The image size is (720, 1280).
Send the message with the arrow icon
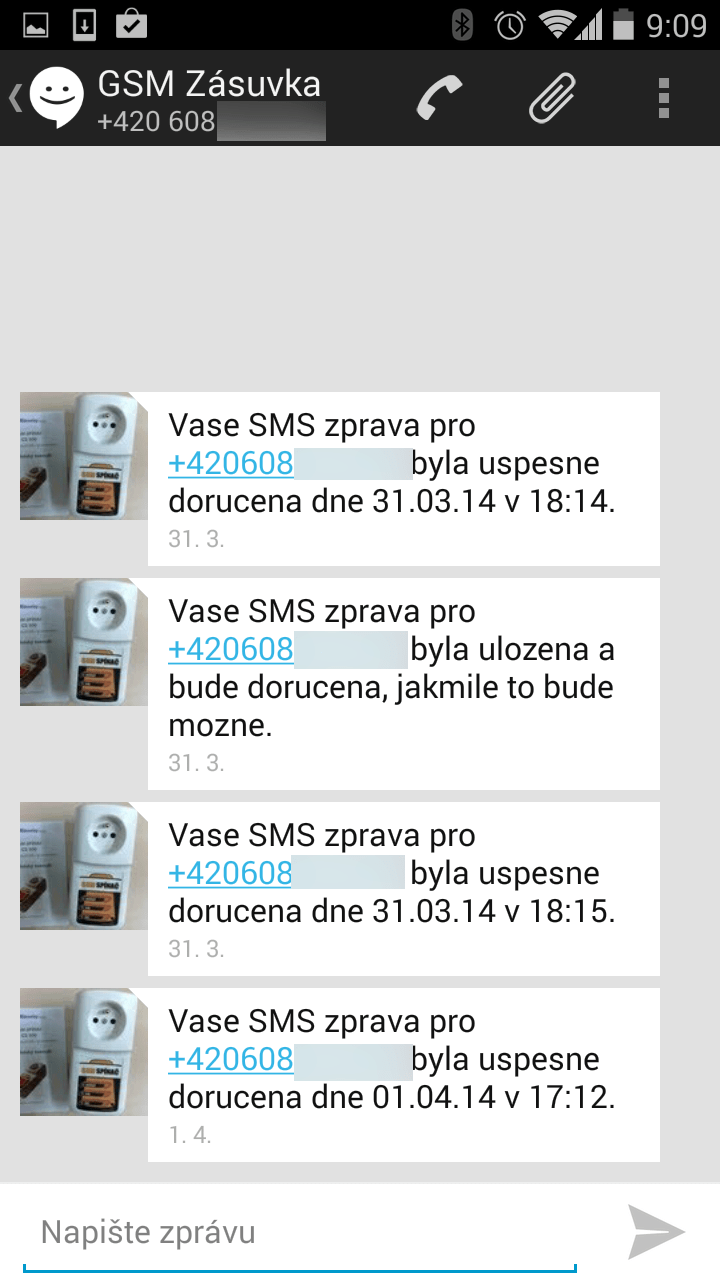(656, 1232)
